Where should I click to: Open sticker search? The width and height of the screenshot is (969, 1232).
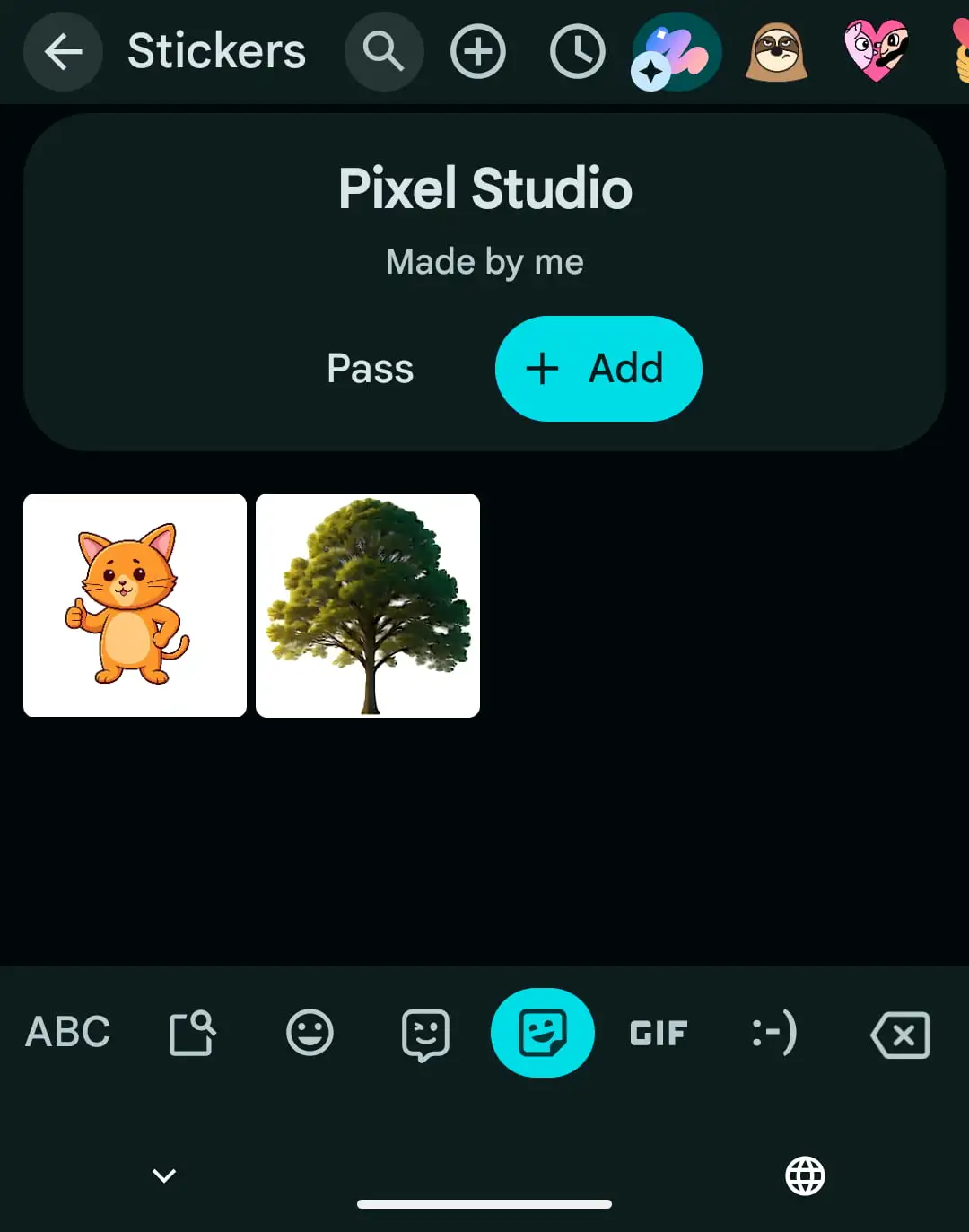pyautogui.click(x=384, y=51)
